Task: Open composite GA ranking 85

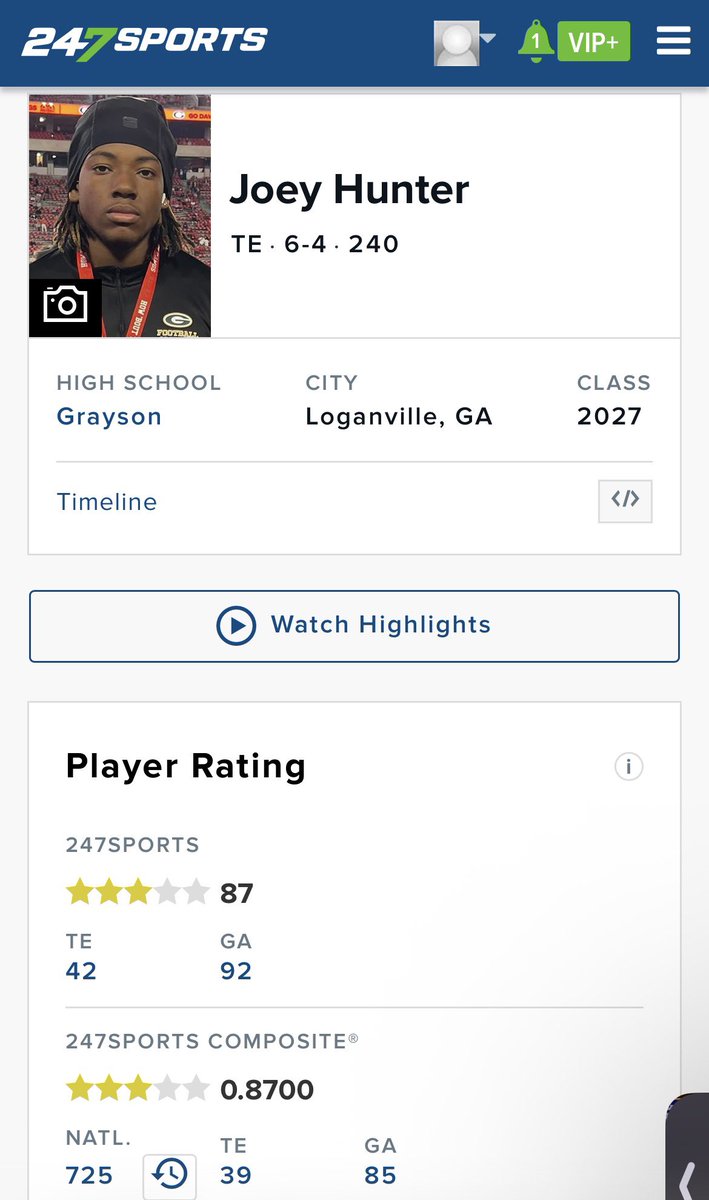Action: click(x=380, y=1175)
